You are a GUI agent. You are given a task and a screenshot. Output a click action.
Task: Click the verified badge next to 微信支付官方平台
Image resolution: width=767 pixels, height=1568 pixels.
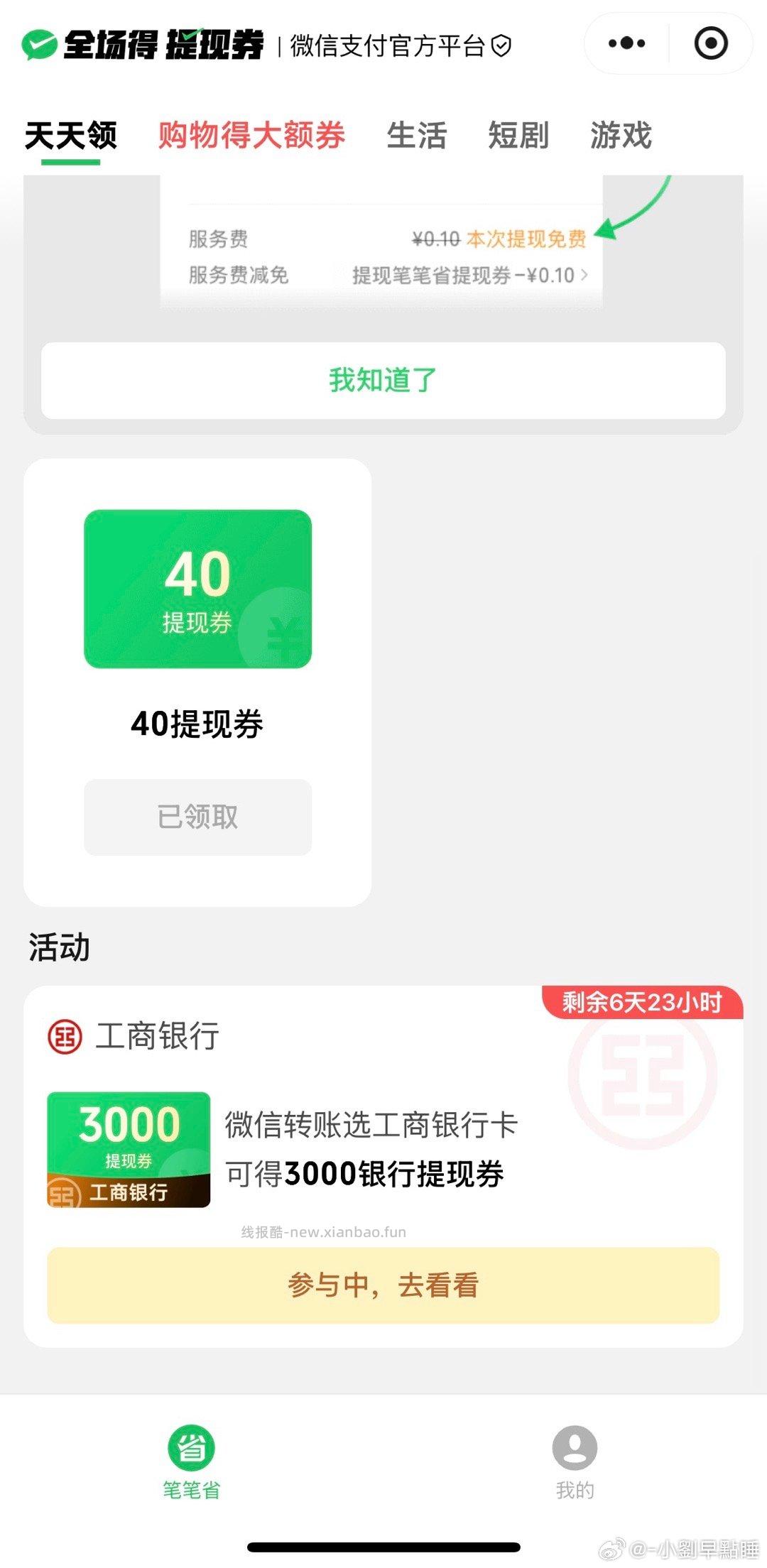503,44
